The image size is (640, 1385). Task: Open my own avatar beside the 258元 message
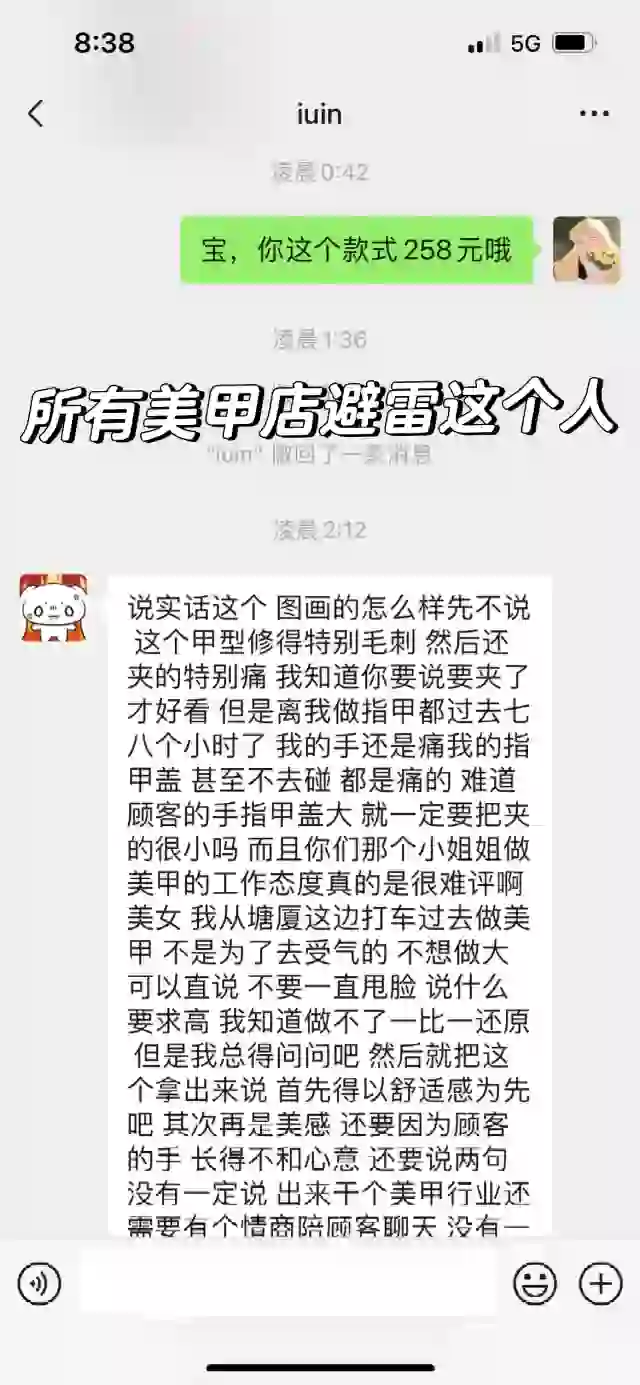click(x=587, y=250)
